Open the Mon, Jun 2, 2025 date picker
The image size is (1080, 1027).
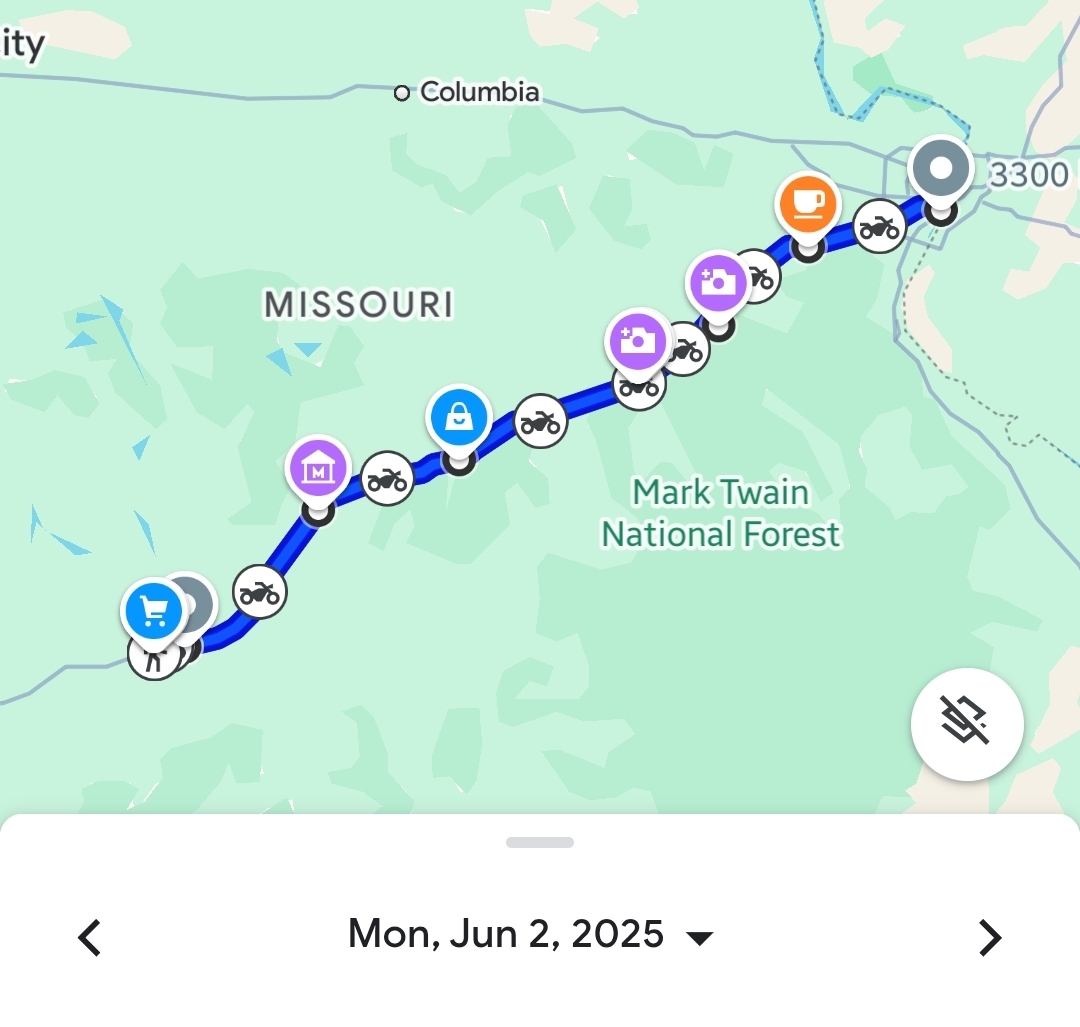click(530, 935)
